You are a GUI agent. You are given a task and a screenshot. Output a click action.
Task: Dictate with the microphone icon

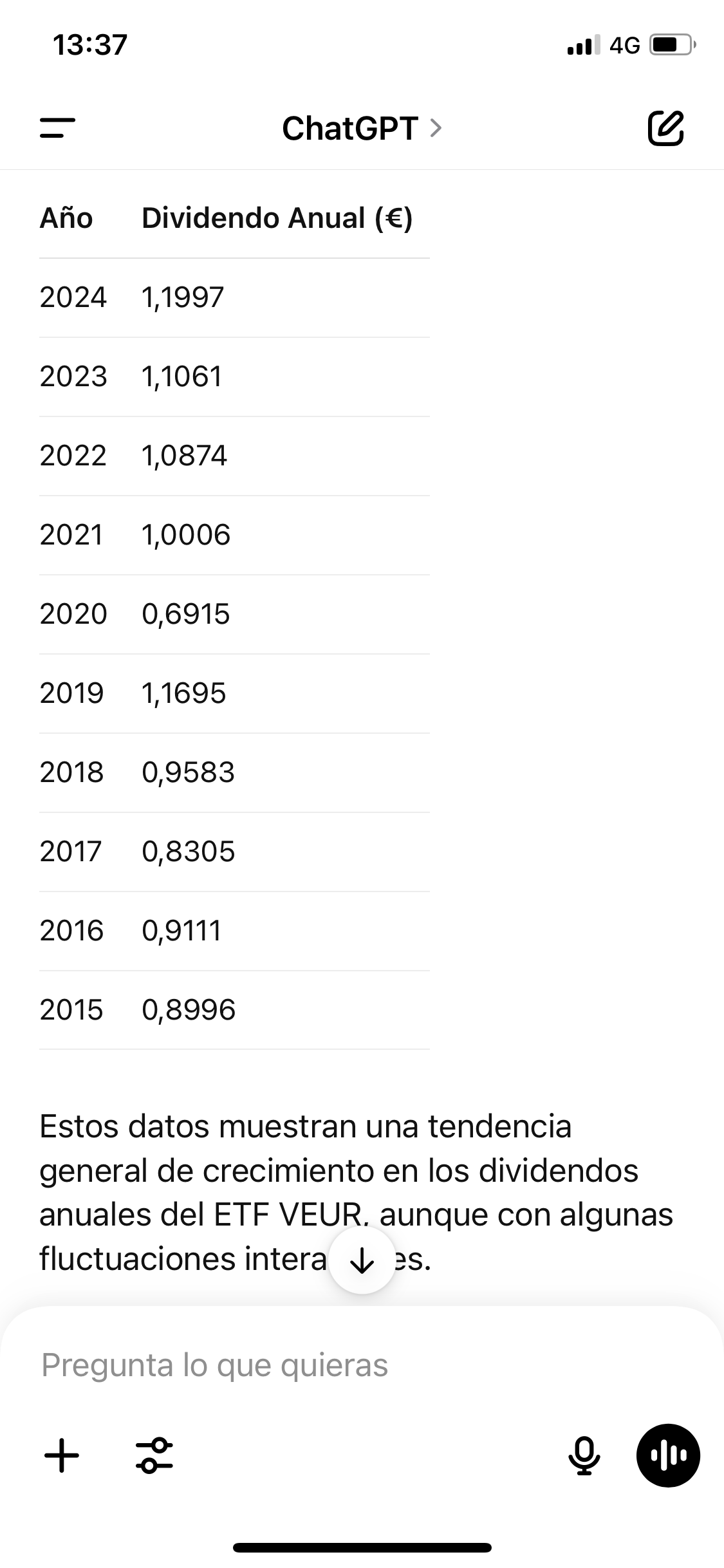tap(584, 1455)
